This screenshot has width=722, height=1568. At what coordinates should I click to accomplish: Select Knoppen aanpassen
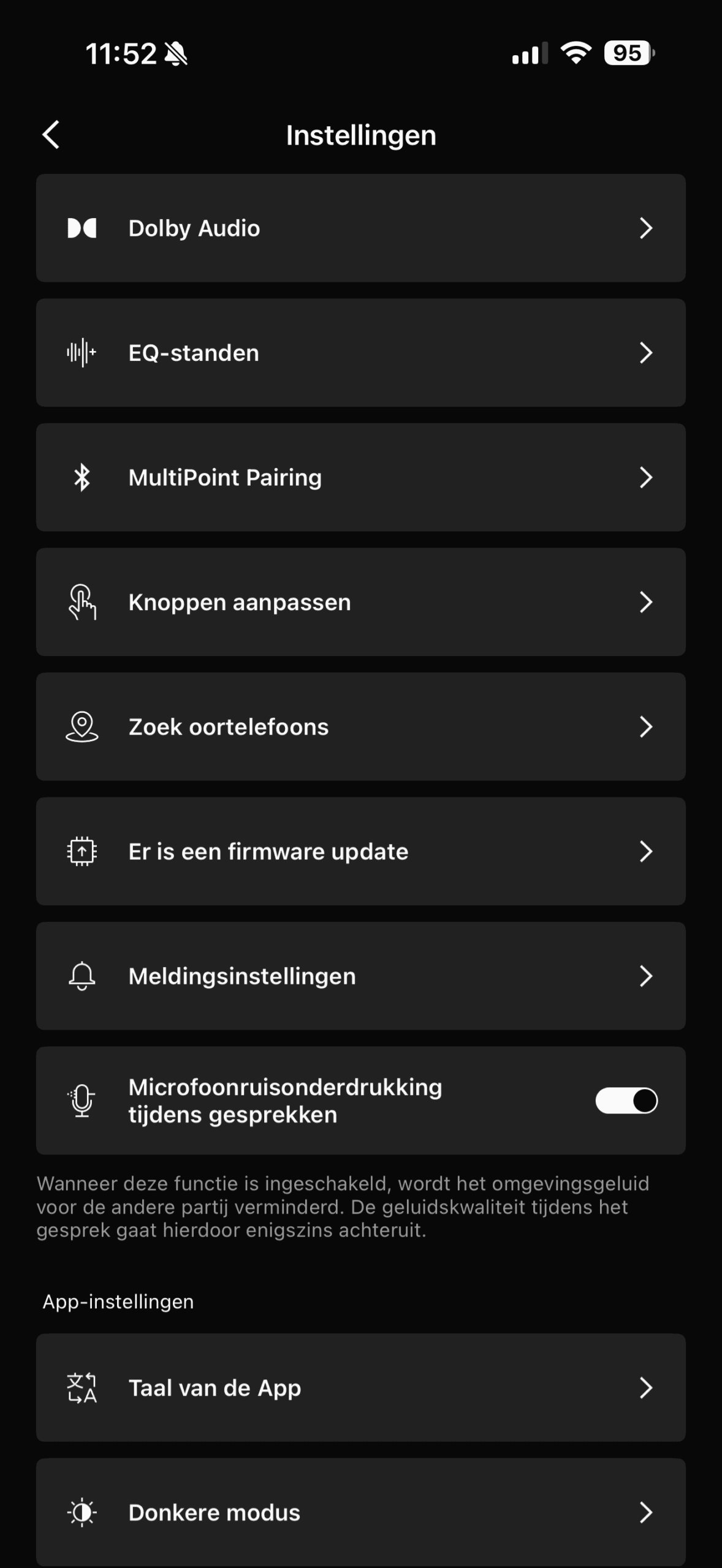click(x=360, y=602)
